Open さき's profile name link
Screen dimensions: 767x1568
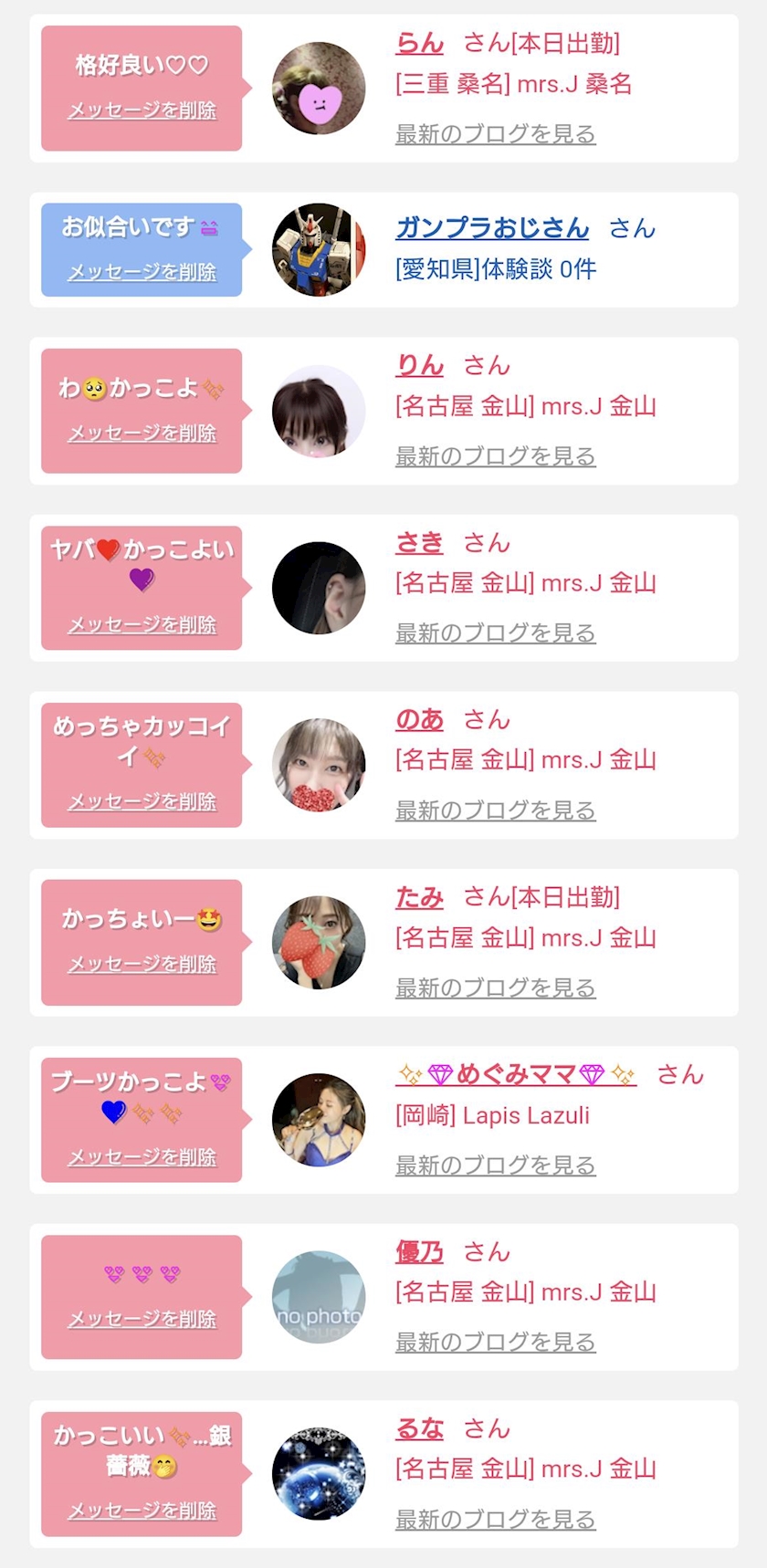click(x=419, y=543)
